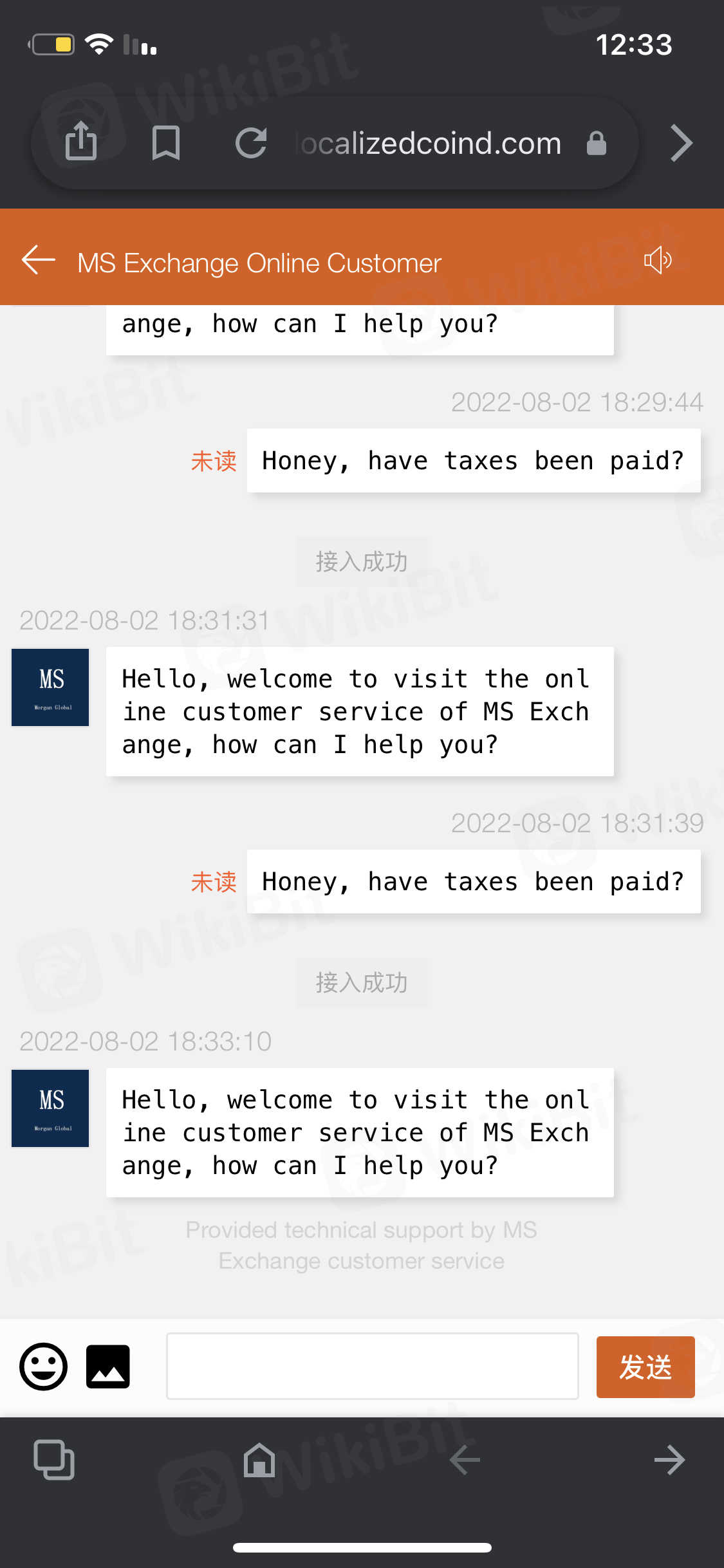
Task: Open the browser tabs overview
Action: (54, 1459)
